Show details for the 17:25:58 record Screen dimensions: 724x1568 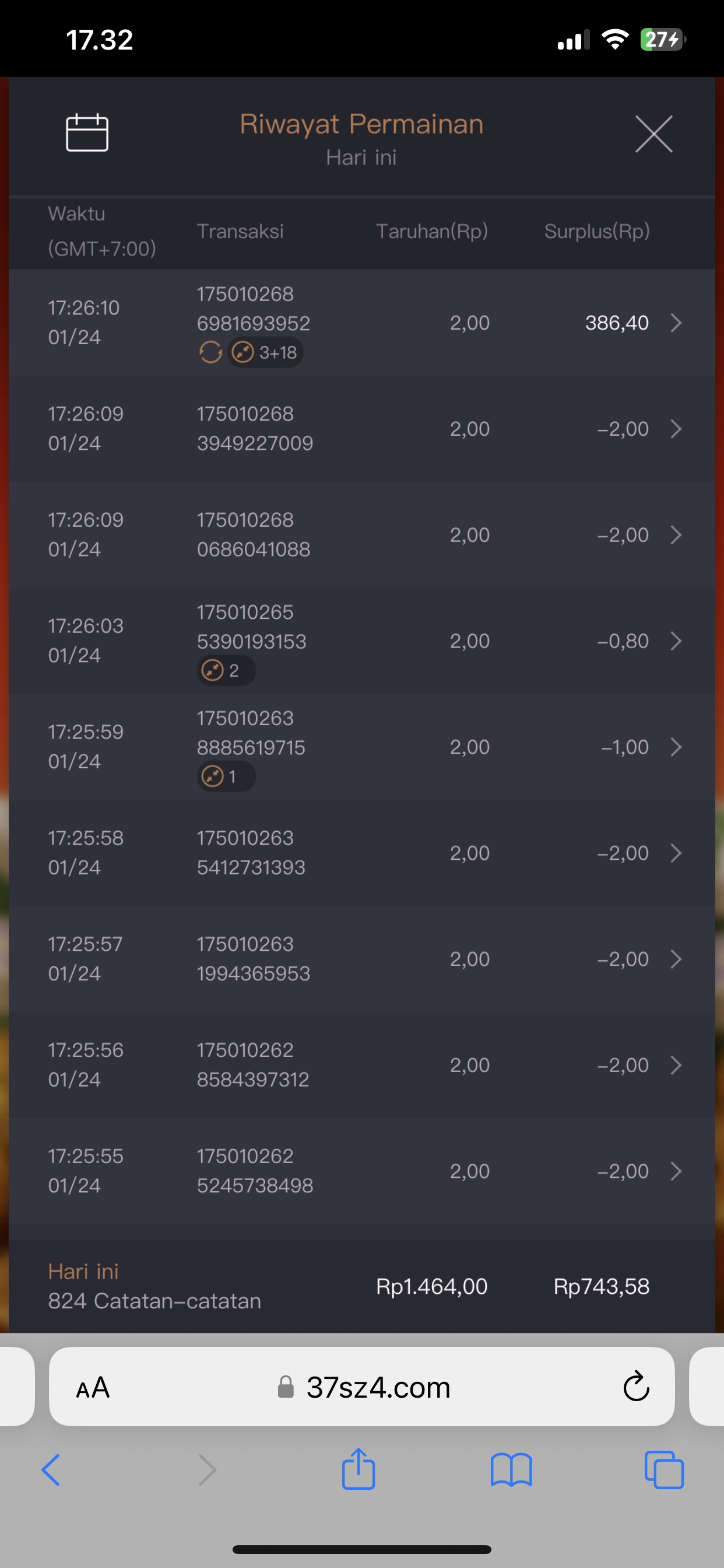[x=676, y=853]
